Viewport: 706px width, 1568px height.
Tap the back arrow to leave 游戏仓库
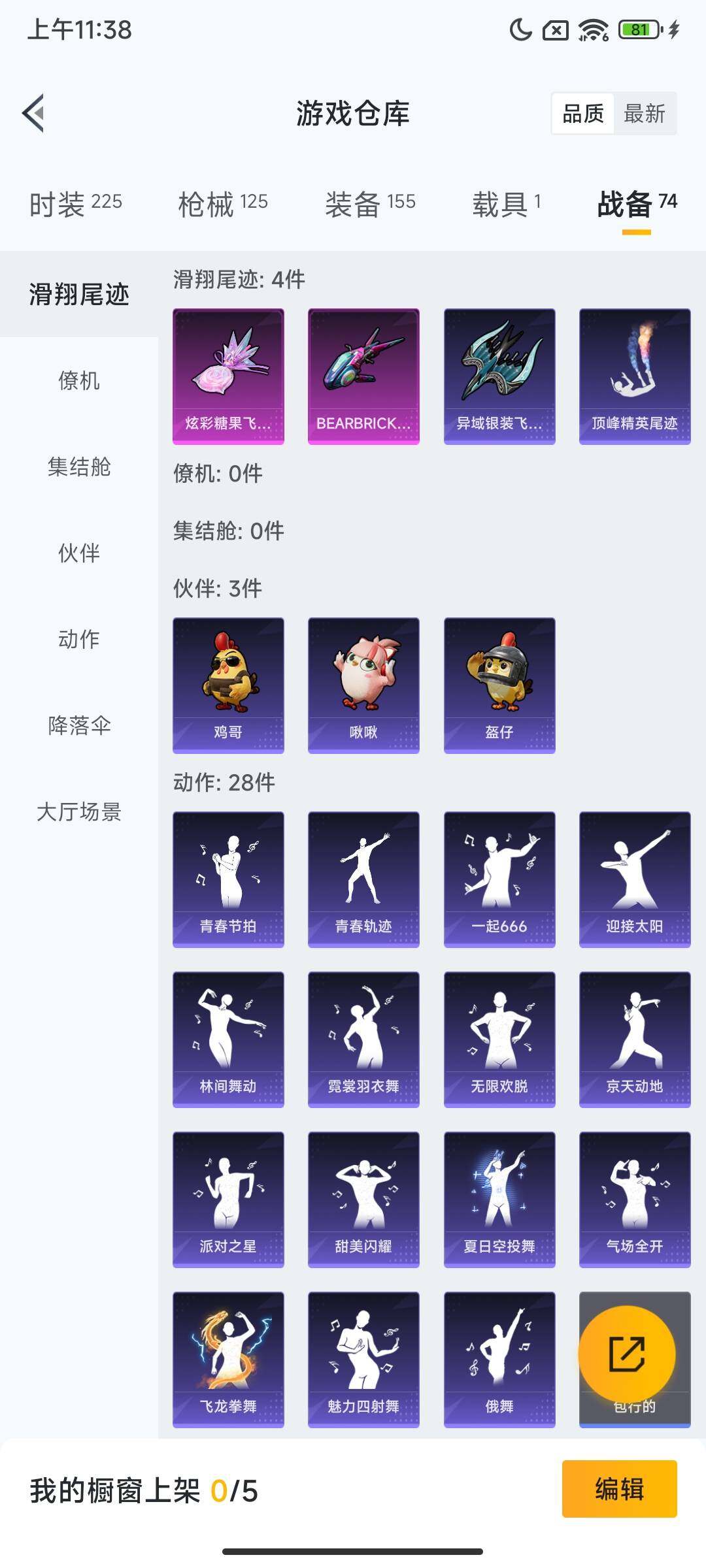[x=33, y=112]
